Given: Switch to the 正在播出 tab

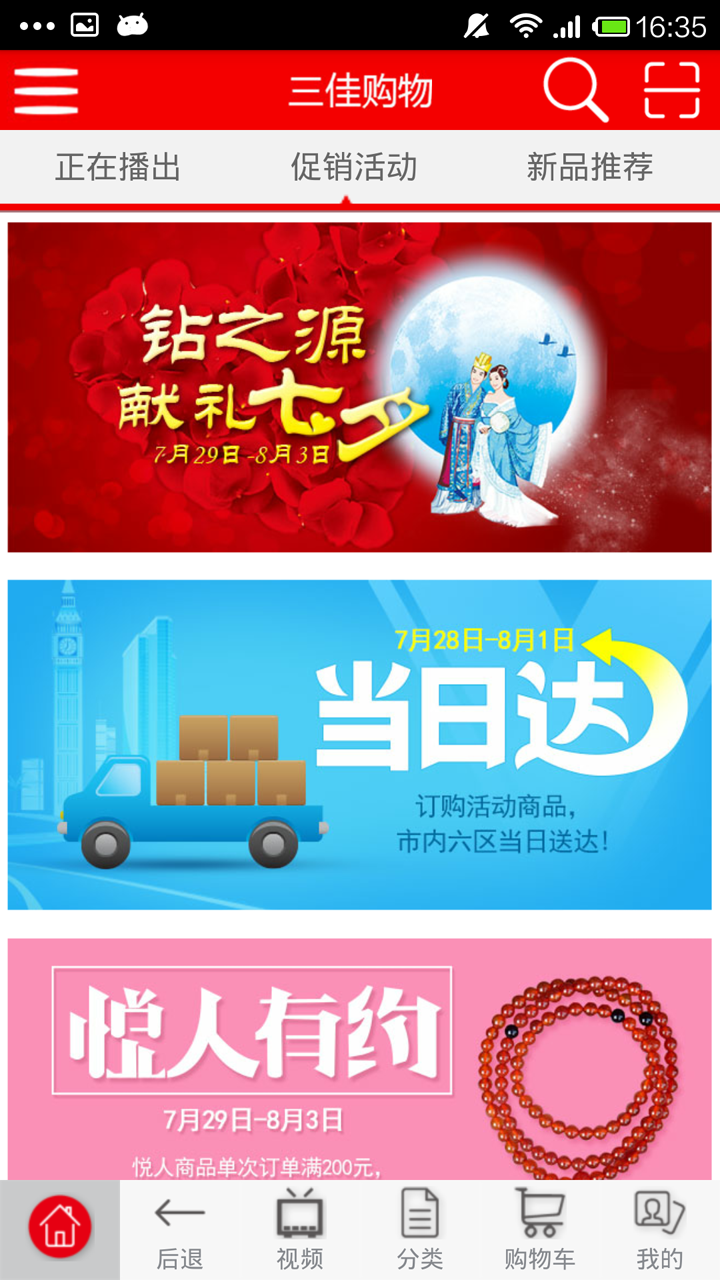Looking at the screenshot, I should click(x=118, y=167).
